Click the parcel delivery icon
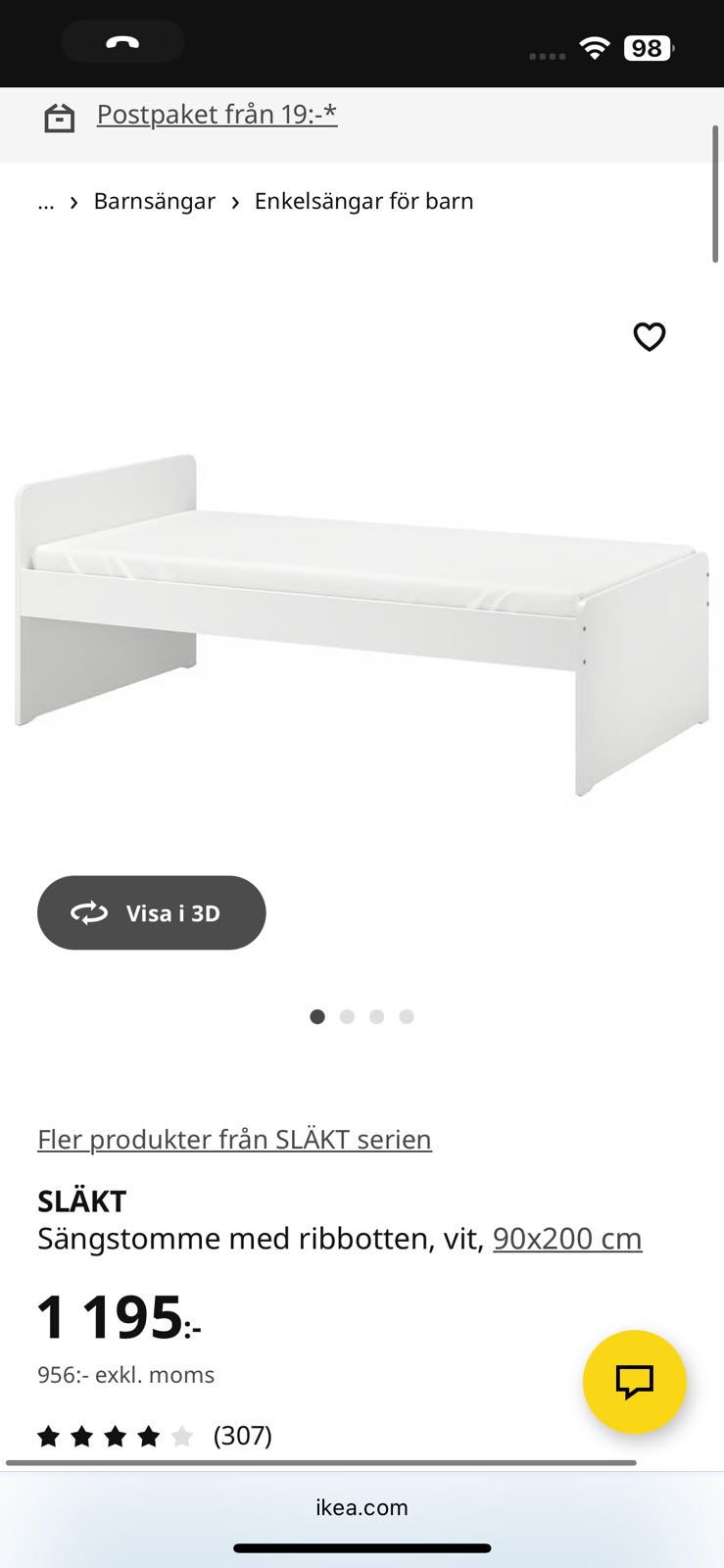Image resolution: width=724 pixels, height=1568 pixels. pos(59,117)
